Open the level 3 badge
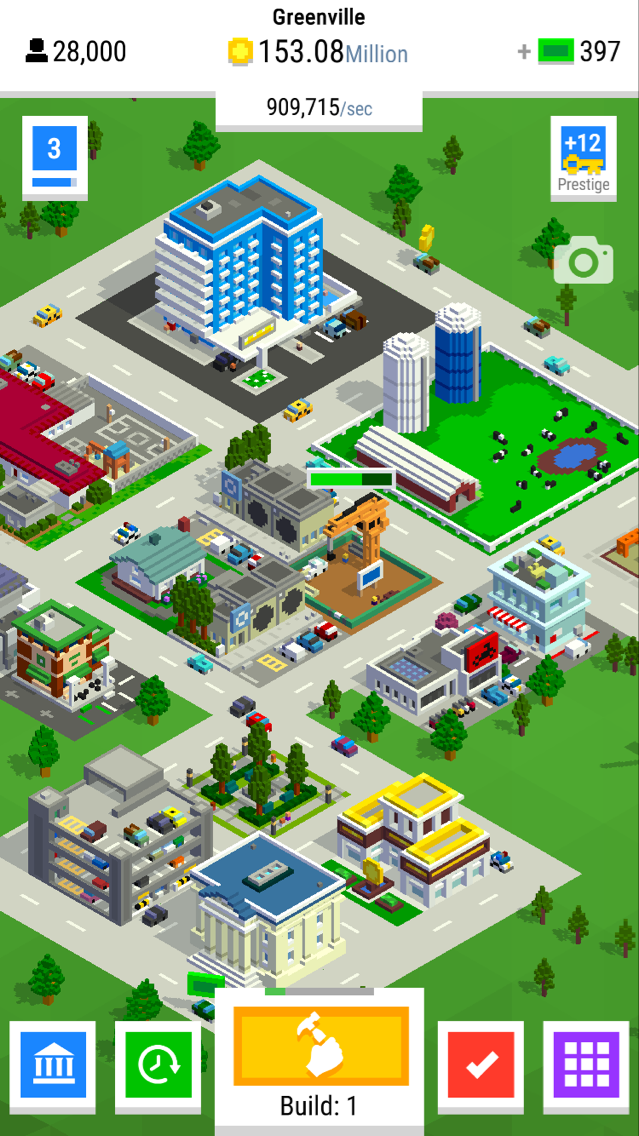 point(54,155)
